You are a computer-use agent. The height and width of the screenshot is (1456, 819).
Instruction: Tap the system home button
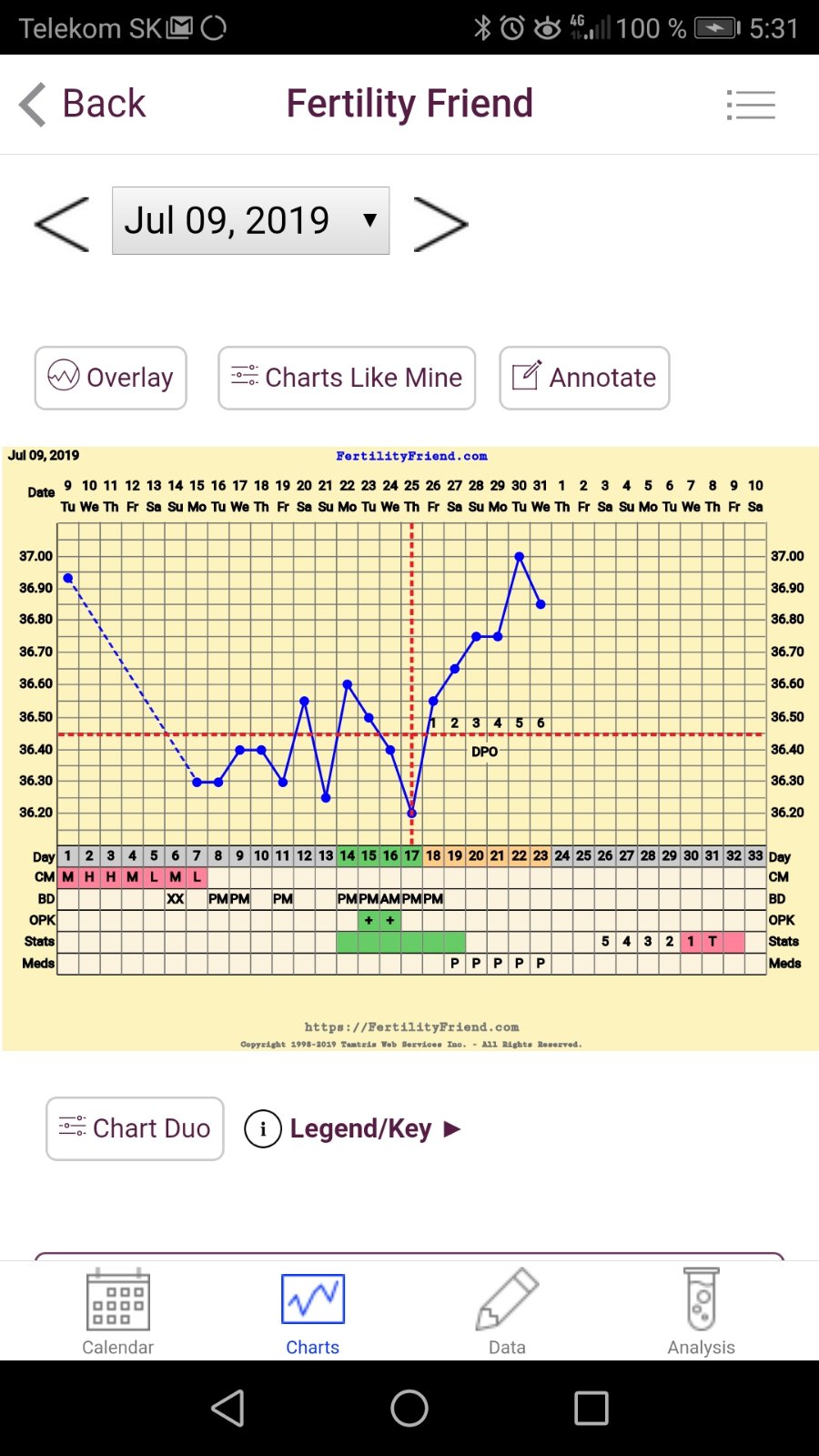[409, 1408]
